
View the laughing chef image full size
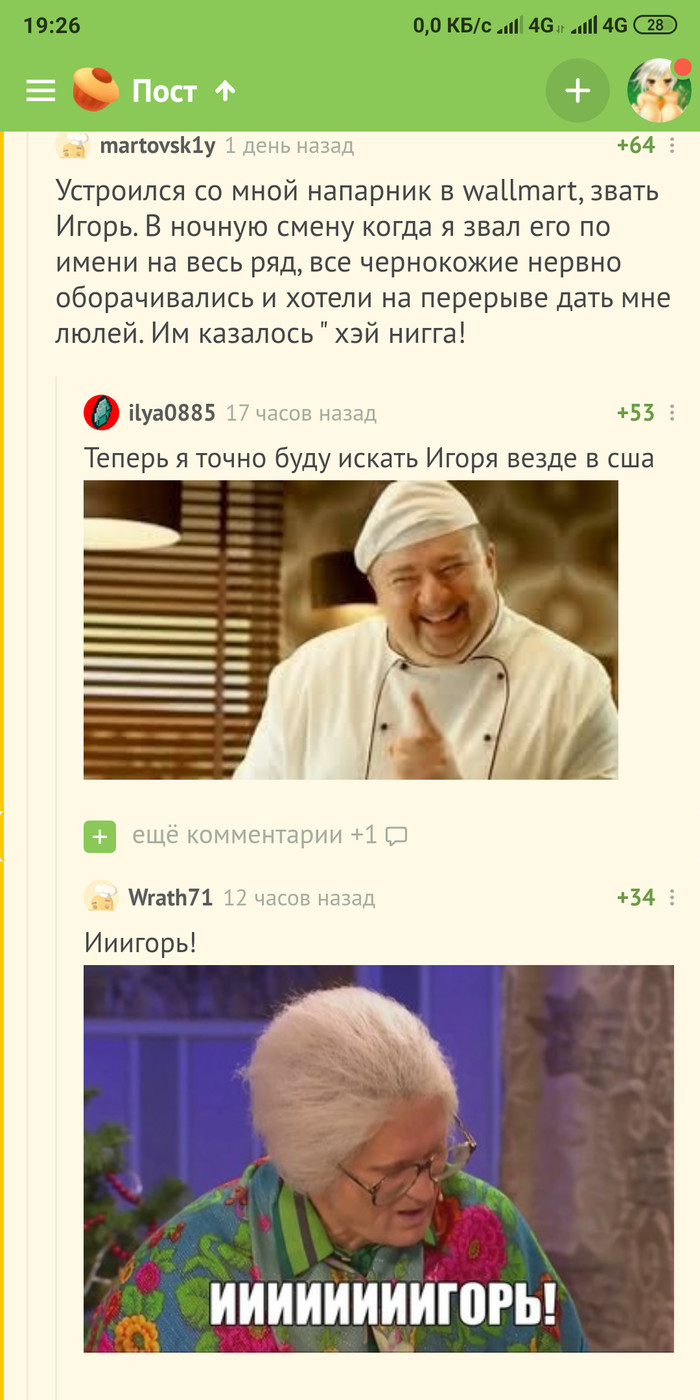click(350, 630)
